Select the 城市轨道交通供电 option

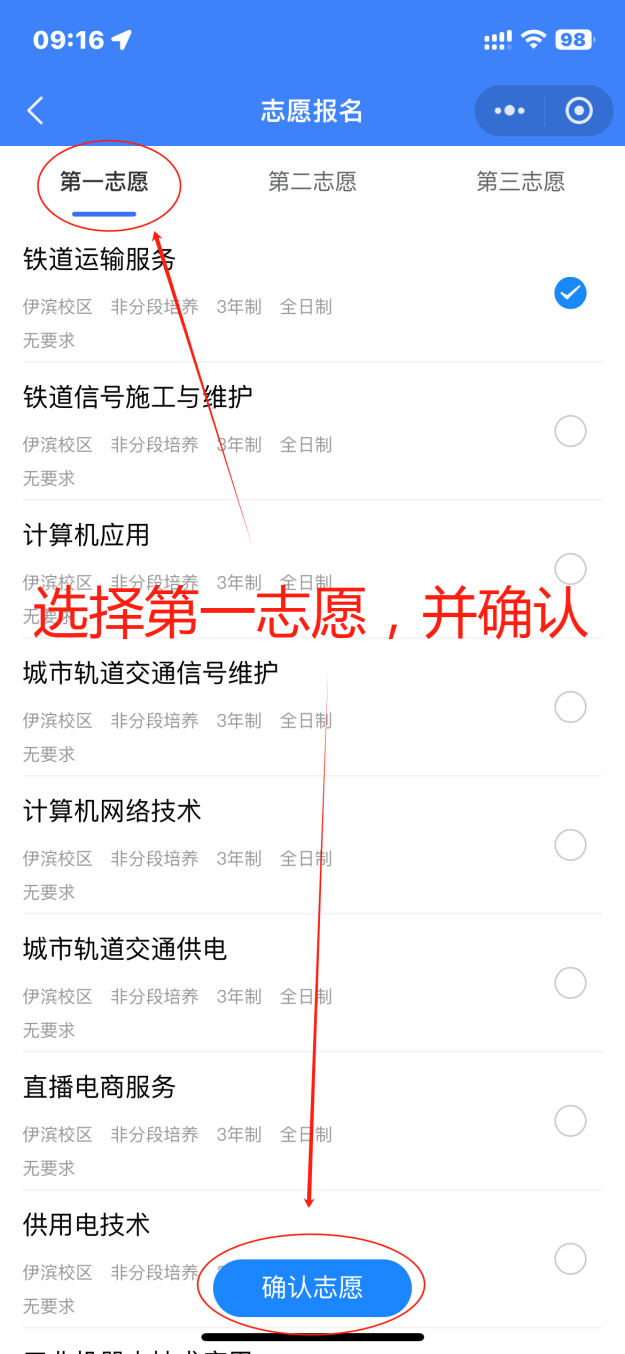570,983
